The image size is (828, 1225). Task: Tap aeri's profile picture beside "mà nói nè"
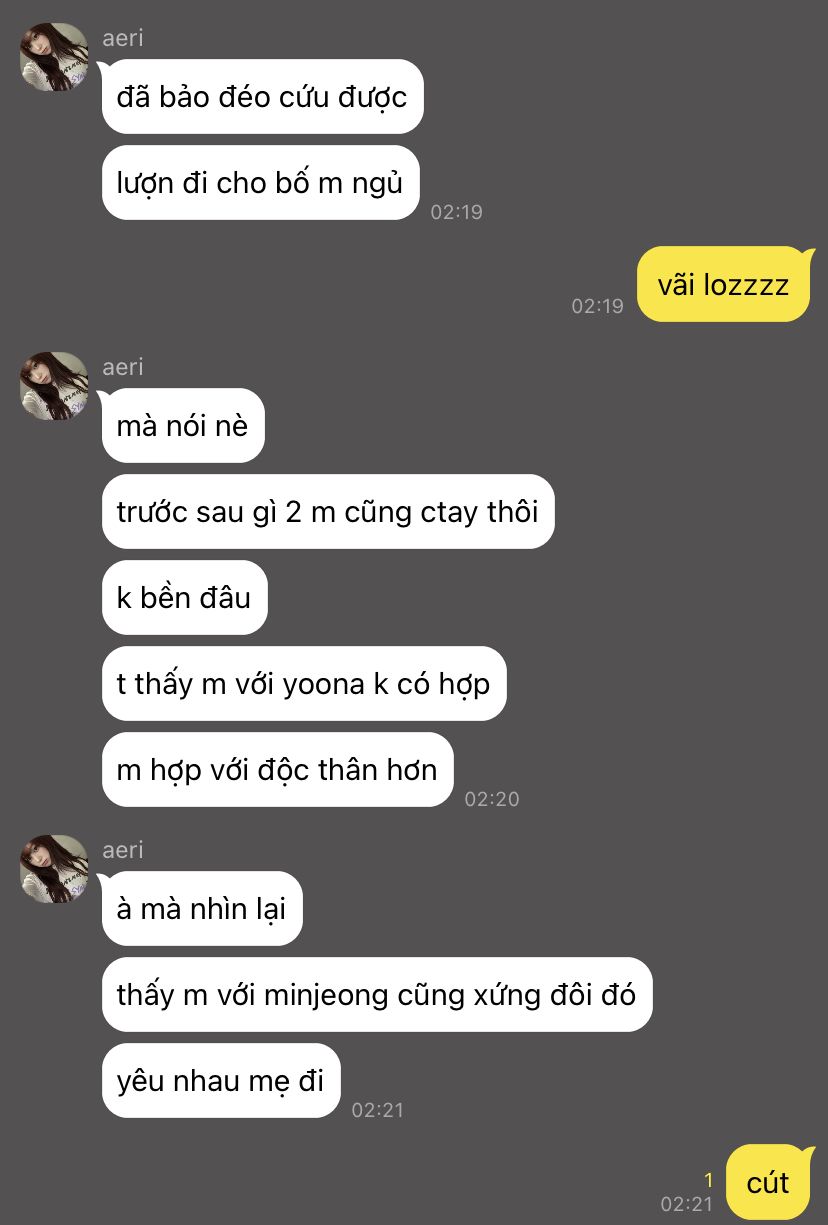pyautogui.click(x=54, y=386)
